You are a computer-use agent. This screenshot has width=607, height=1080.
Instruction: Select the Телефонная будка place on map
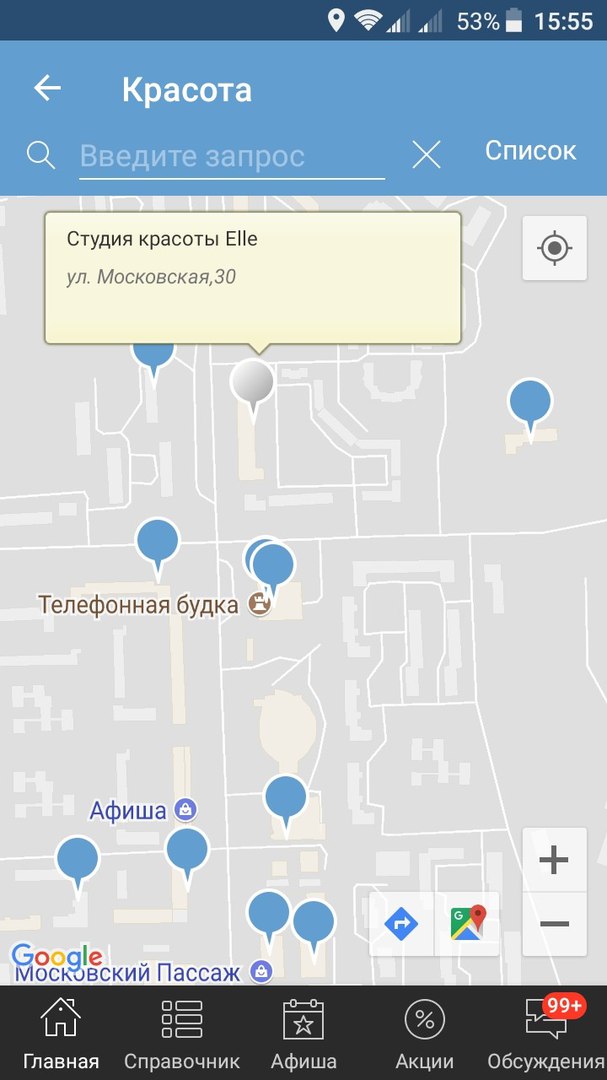(x=259, y=605)
